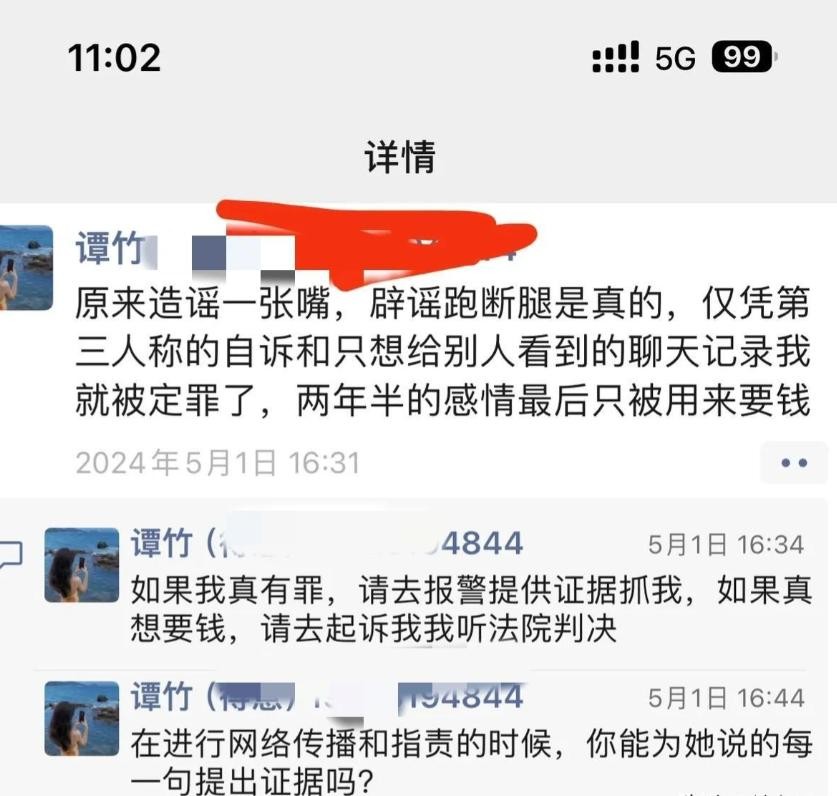The height and width of the screenshot is (796, 837).
Task: Reply to the comment starting 在进行网络传播
Action: (x=470, y=760)
